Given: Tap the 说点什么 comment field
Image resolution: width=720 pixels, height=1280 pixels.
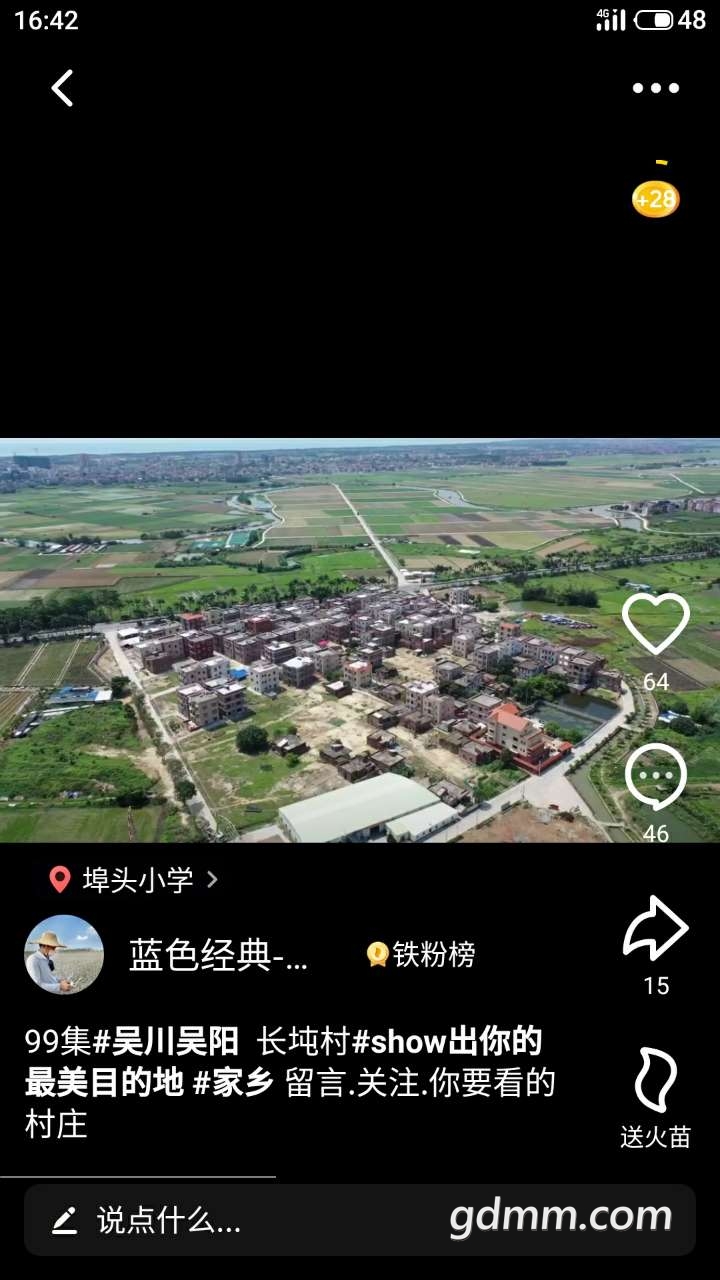Looking at the screenshot, I should (x=170, y=1220).
